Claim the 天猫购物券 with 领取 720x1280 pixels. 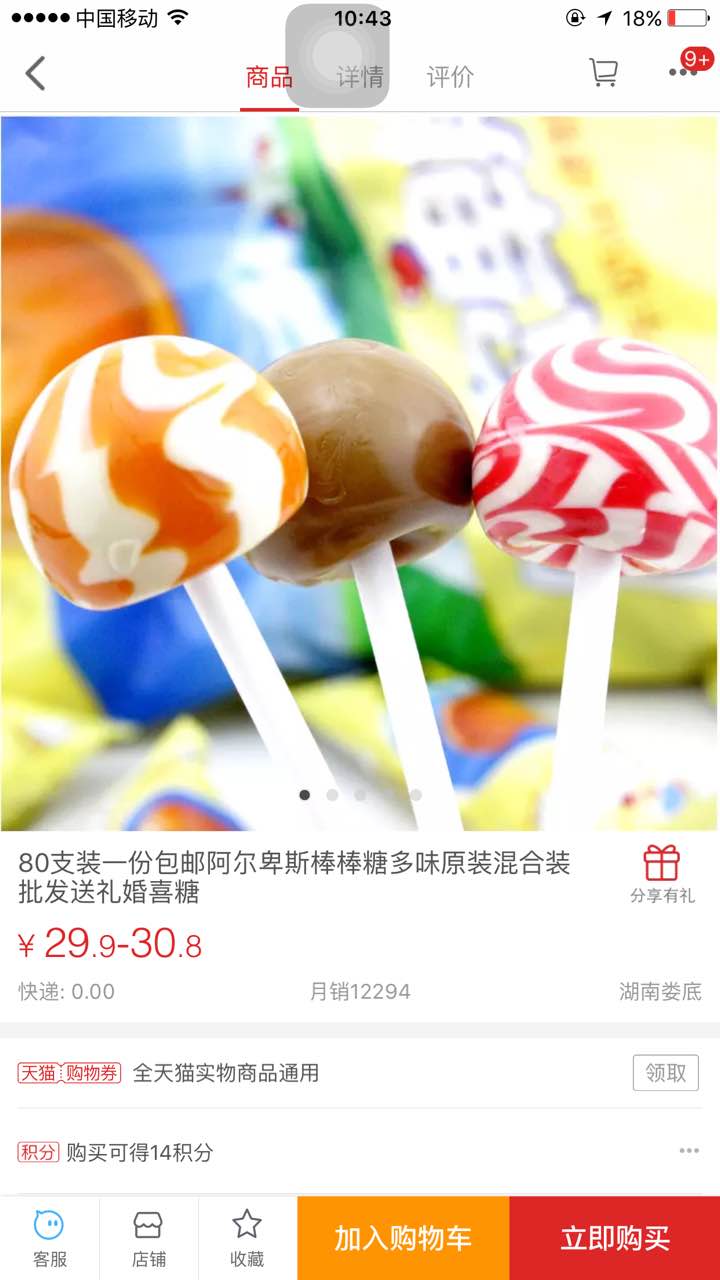tap(665, 1073)
